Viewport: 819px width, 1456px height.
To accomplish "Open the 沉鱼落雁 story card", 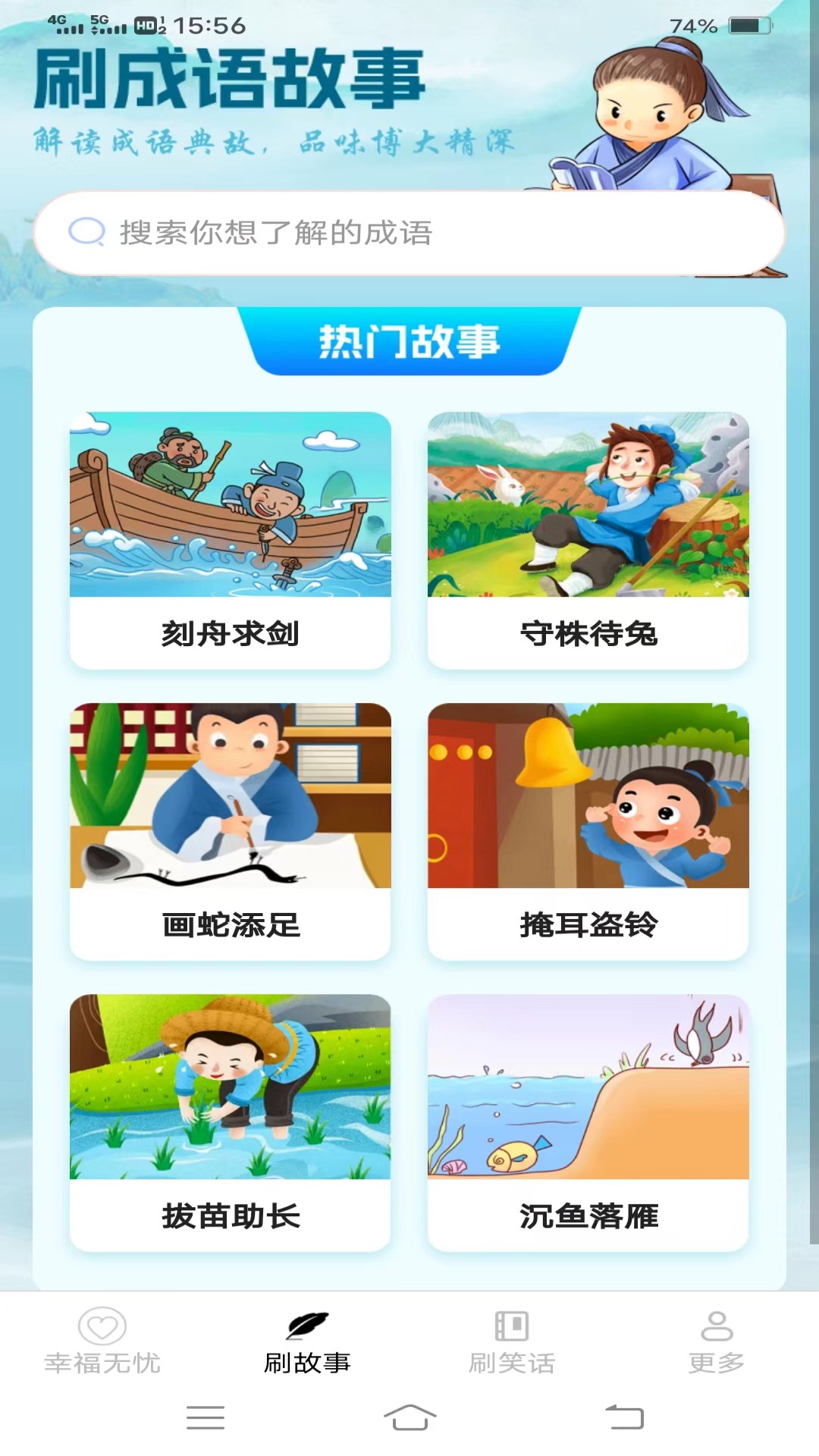I will (588, 1123).
